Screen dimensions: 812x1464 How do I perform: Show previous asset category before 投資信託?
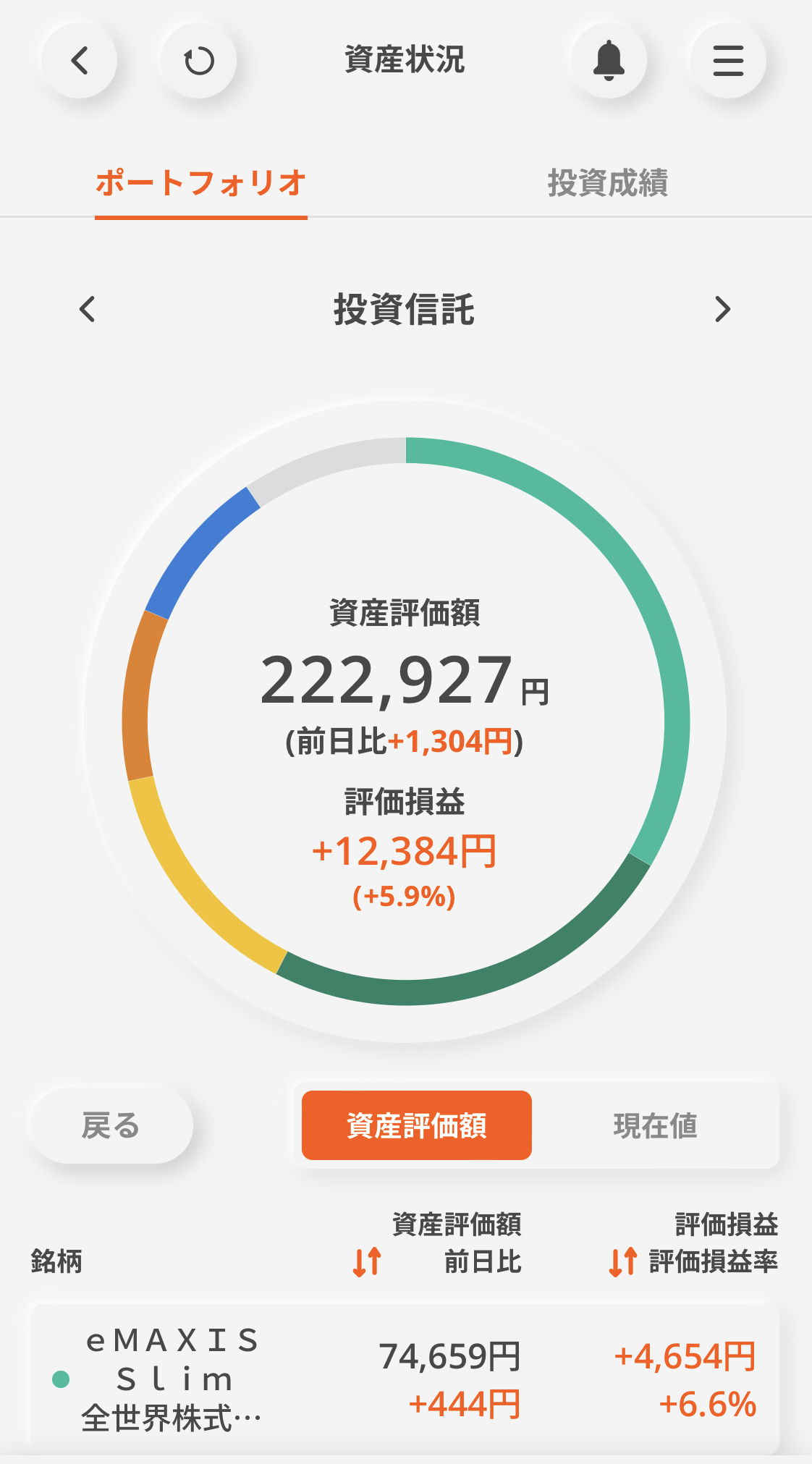(88, 310)
